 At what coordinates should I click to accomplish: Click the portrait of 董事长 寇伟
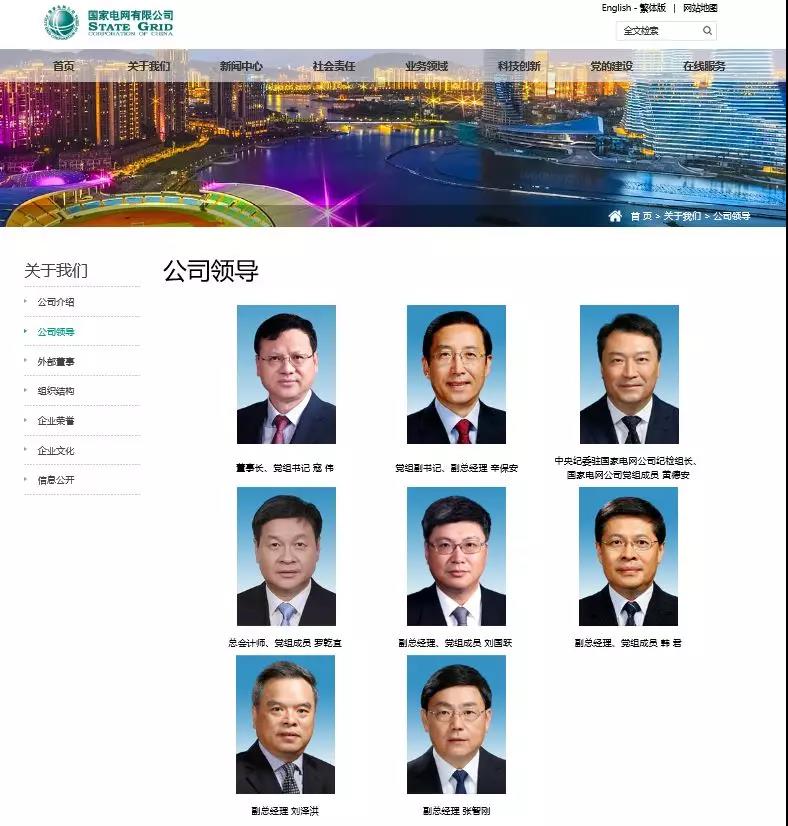tap(282, 374)
